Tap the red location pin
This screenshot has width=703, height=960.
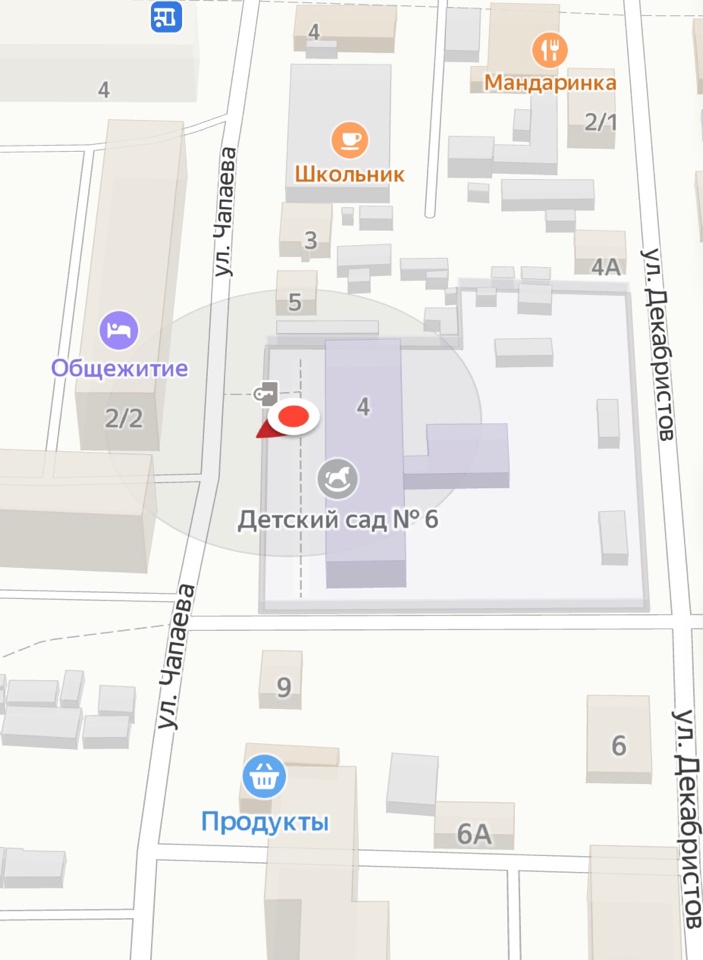tap(292, 417)
